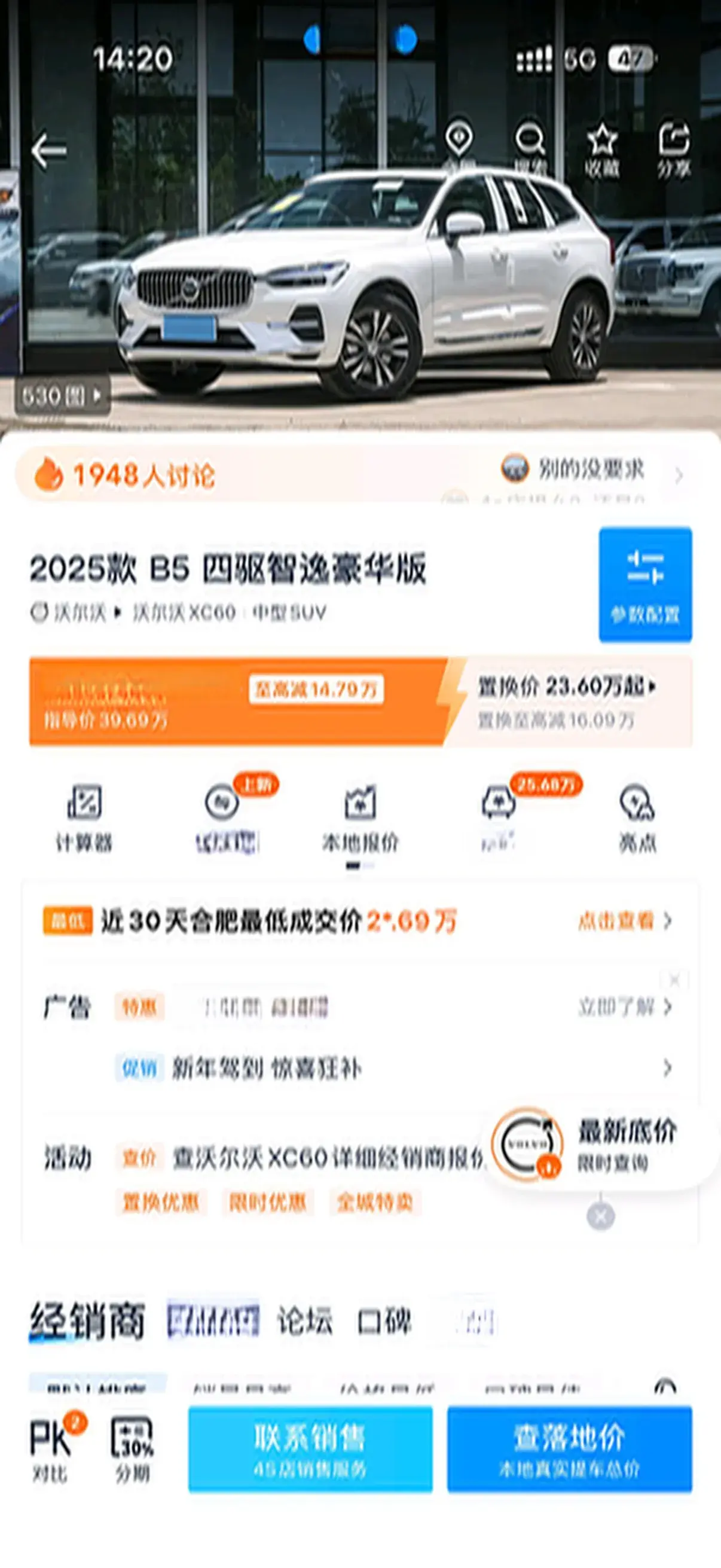Check the 置换价 23.60万起 trade-in offer
The height and width of the screenshot is (1568, 721).
(566, 688)
